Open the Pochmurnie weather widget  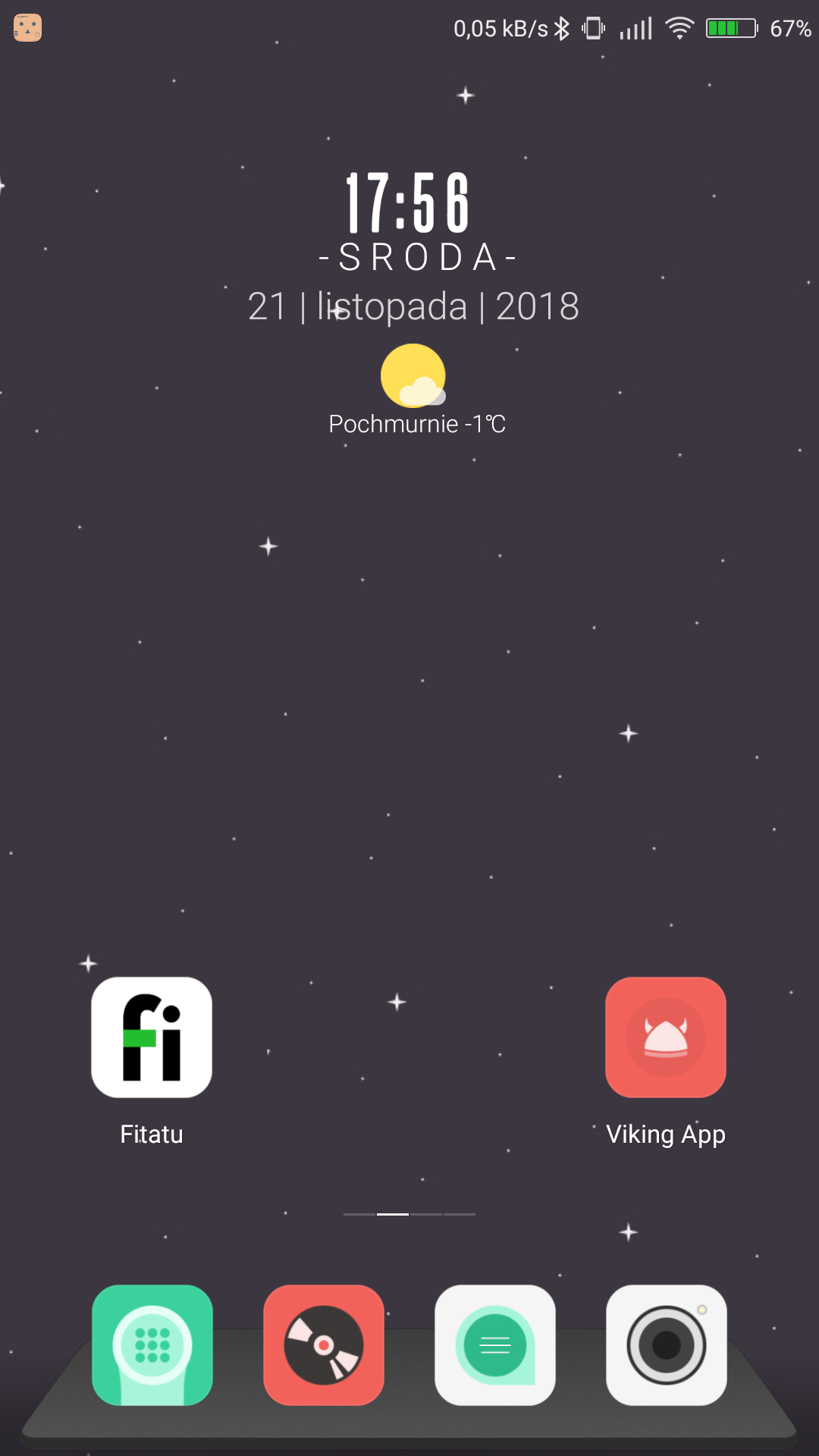click(416, 391)
